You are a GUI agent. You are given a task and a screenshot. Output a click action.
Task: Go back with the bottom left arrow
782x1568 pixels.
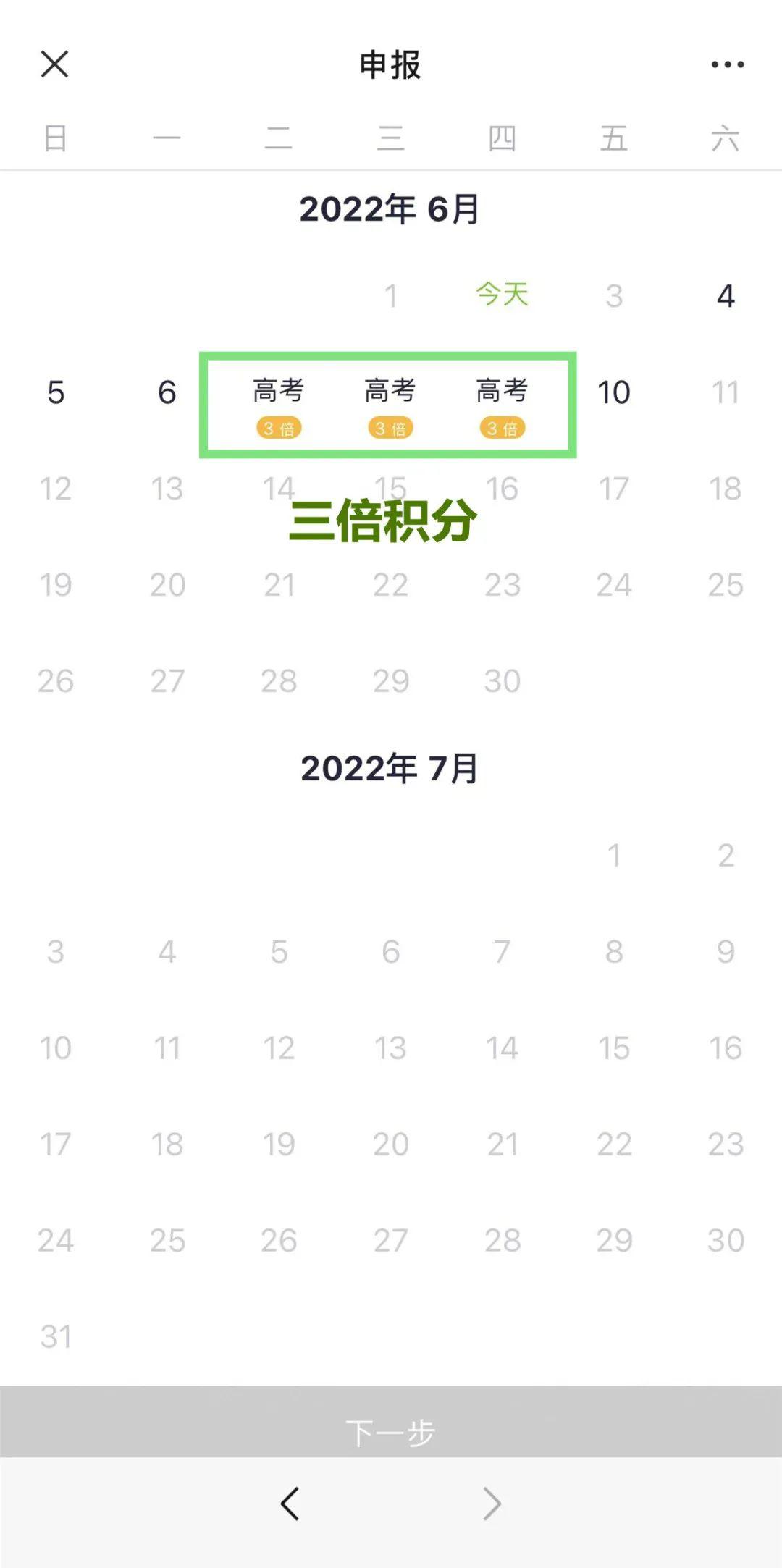point(290,1504)
